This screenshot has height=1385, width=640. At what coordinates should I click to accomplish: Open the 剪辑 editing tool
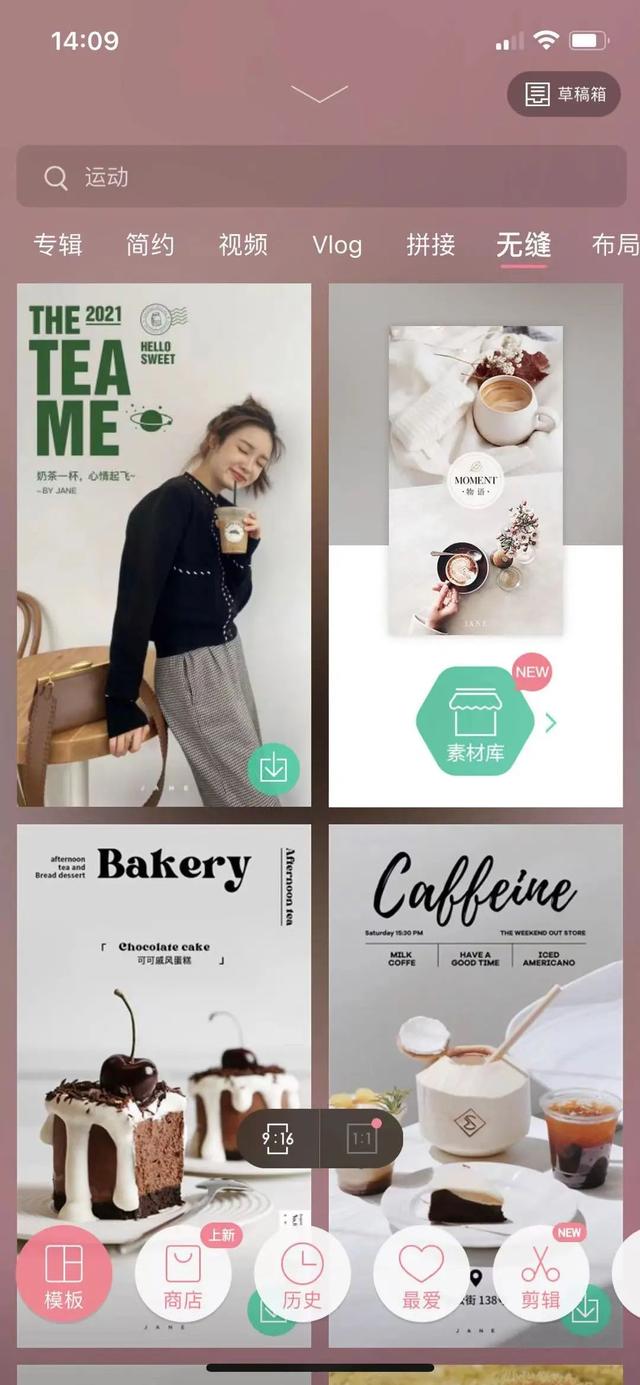(x=540, y=1274)
